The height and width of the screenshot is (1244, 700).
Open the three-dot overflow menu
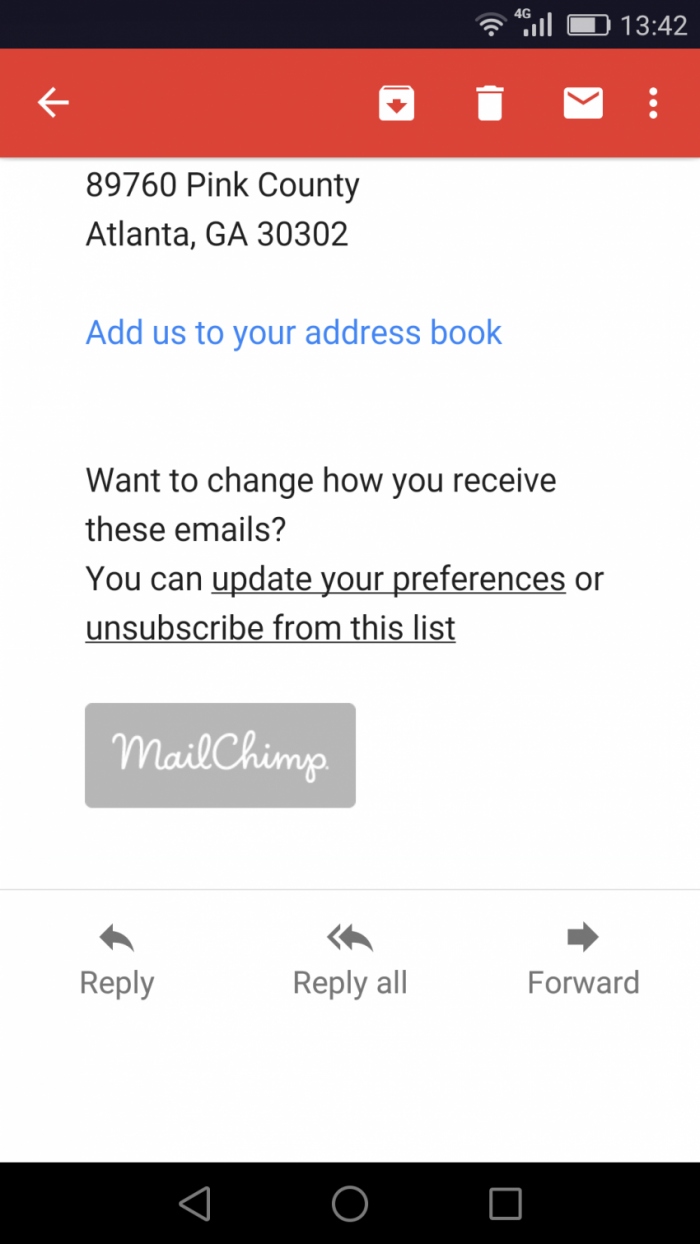tap(653, 103)
